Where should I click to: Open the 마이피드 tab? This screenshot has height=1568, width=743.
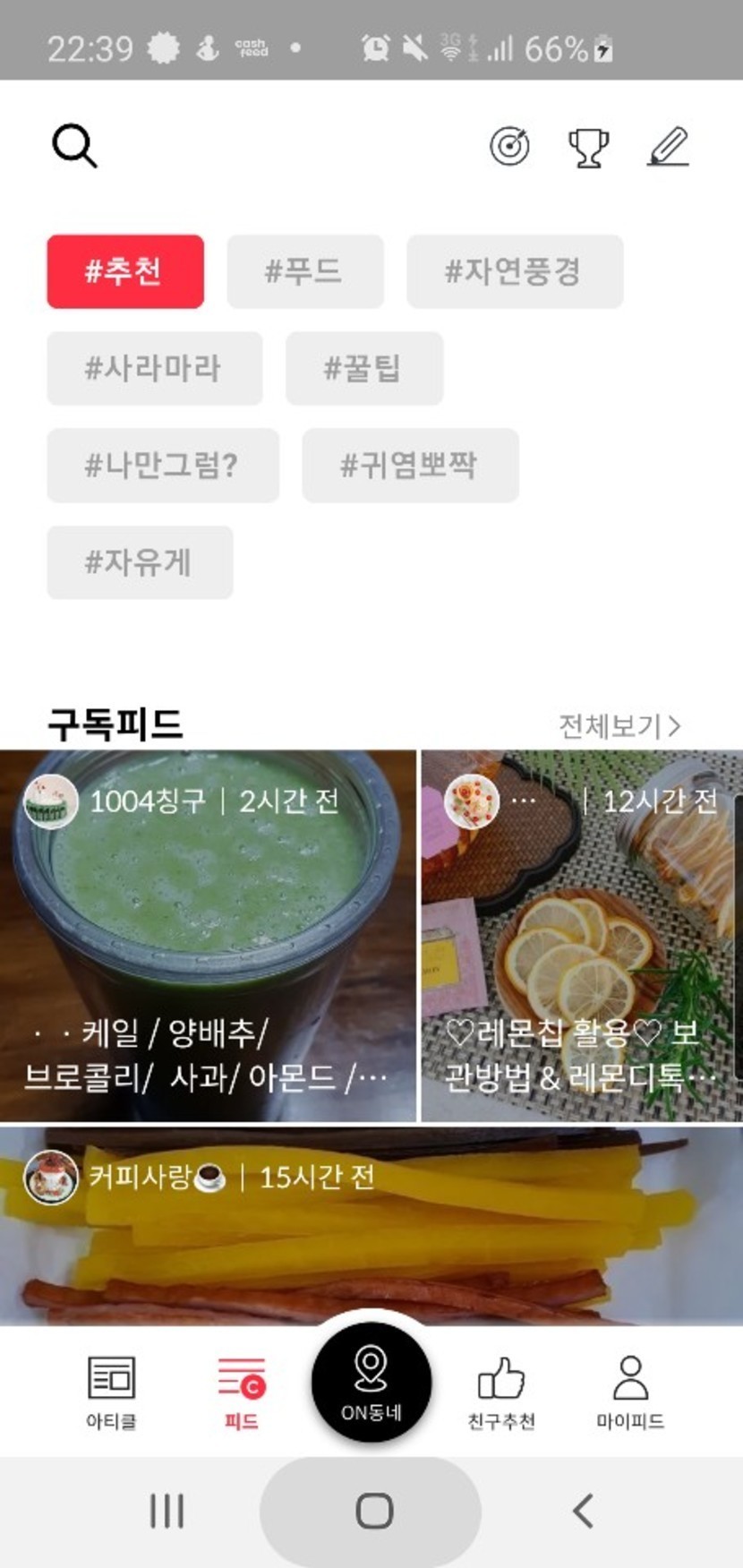[630, 1392]
